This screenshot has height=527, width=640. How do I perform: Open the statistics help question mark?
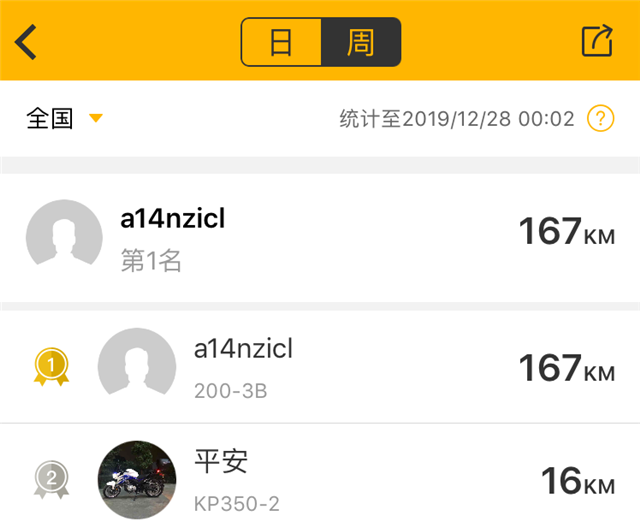600,120
